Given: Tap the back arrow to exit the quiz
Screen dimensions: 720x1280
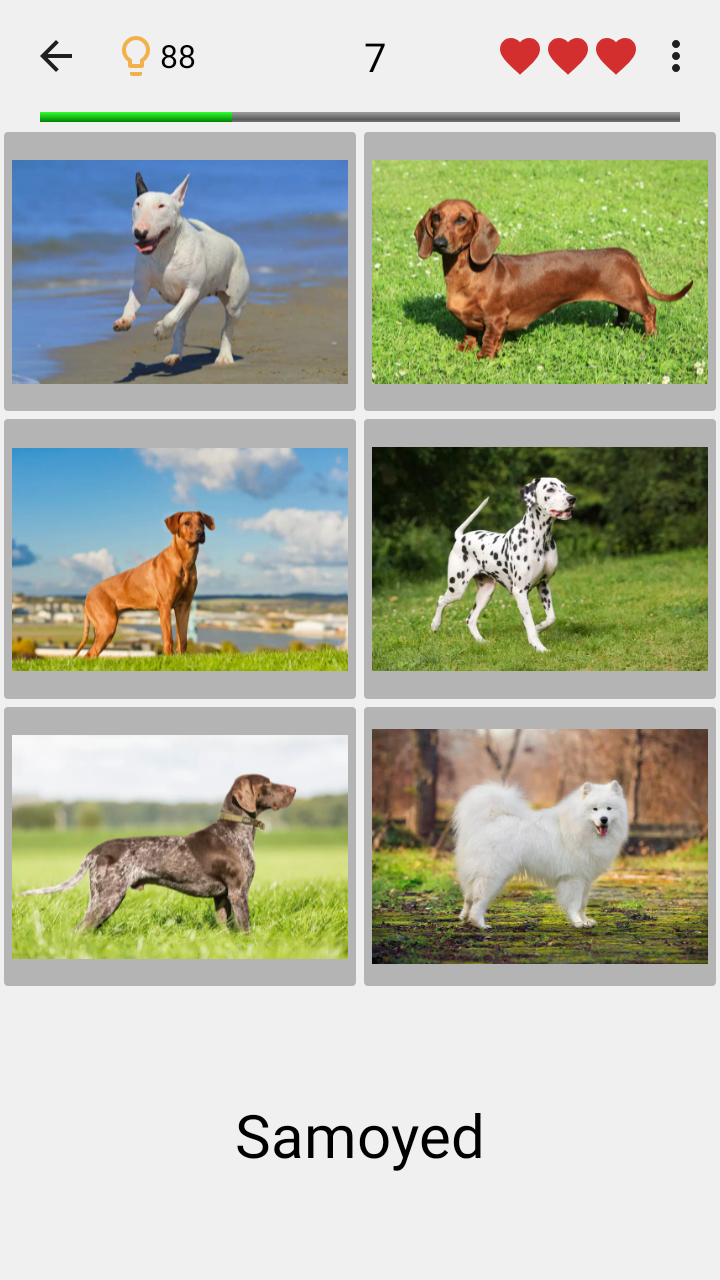Looking at the screenshot, I should pos(56,57).
